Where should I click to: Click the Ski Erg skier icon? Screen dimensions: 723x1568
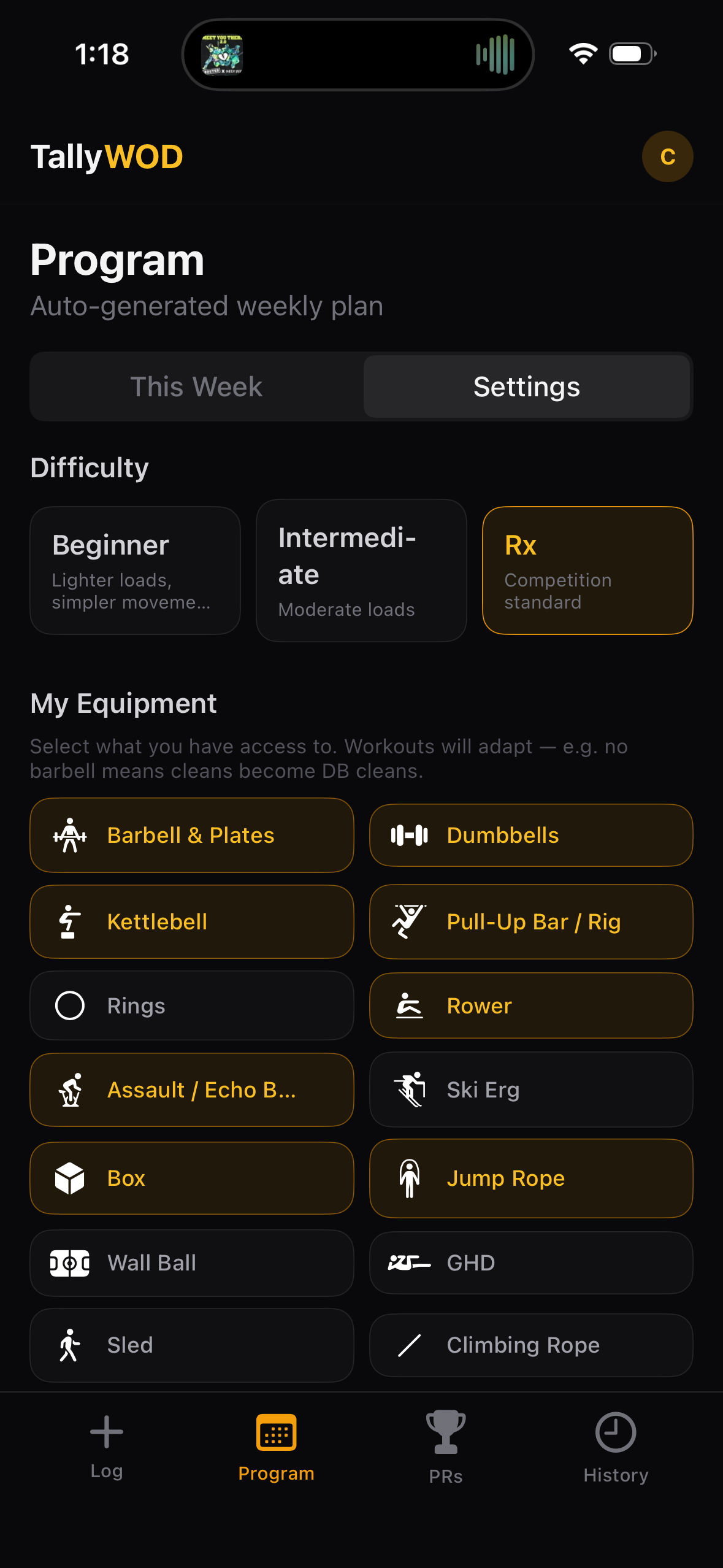pyautogui.click(x=411, y=1090)
